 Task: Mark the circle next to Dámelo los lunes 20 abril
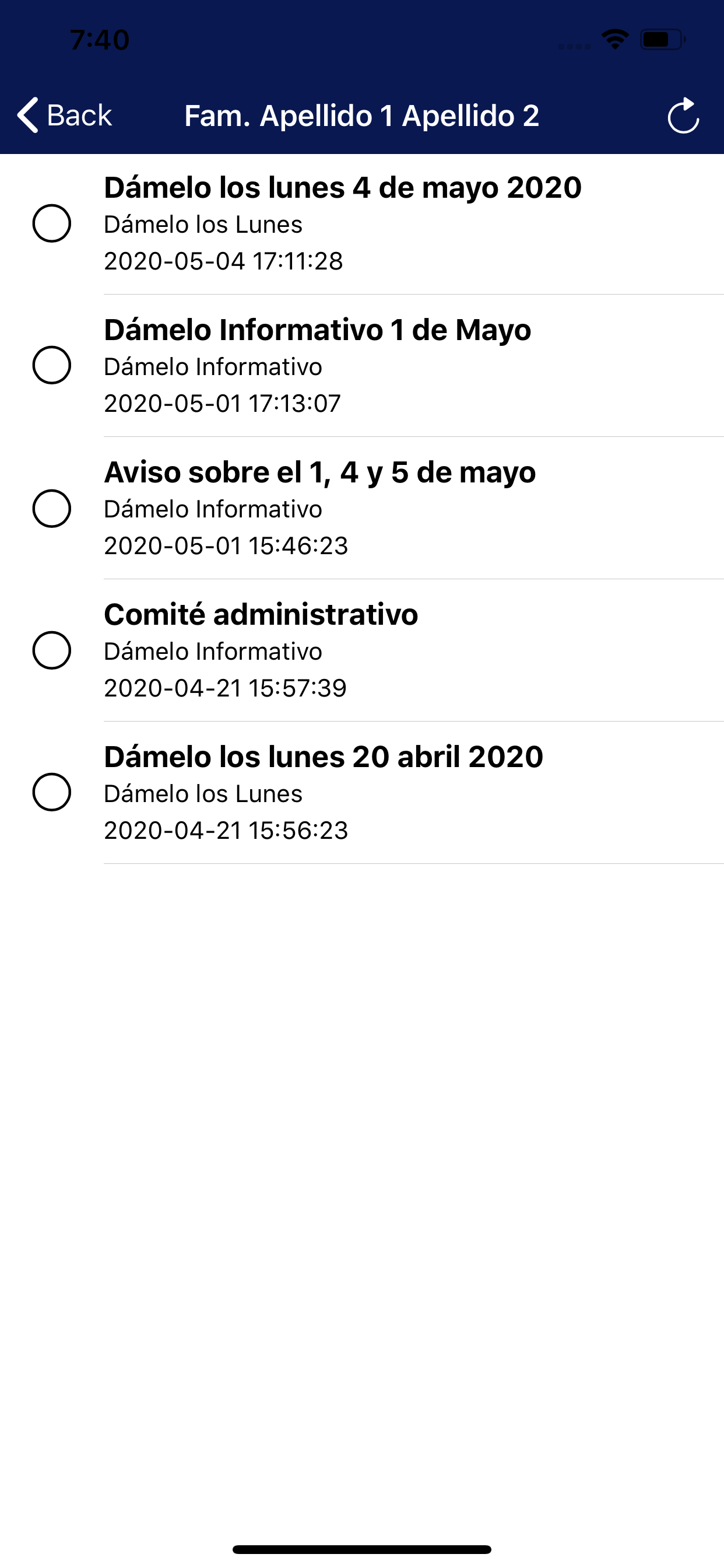click(52, 792)
